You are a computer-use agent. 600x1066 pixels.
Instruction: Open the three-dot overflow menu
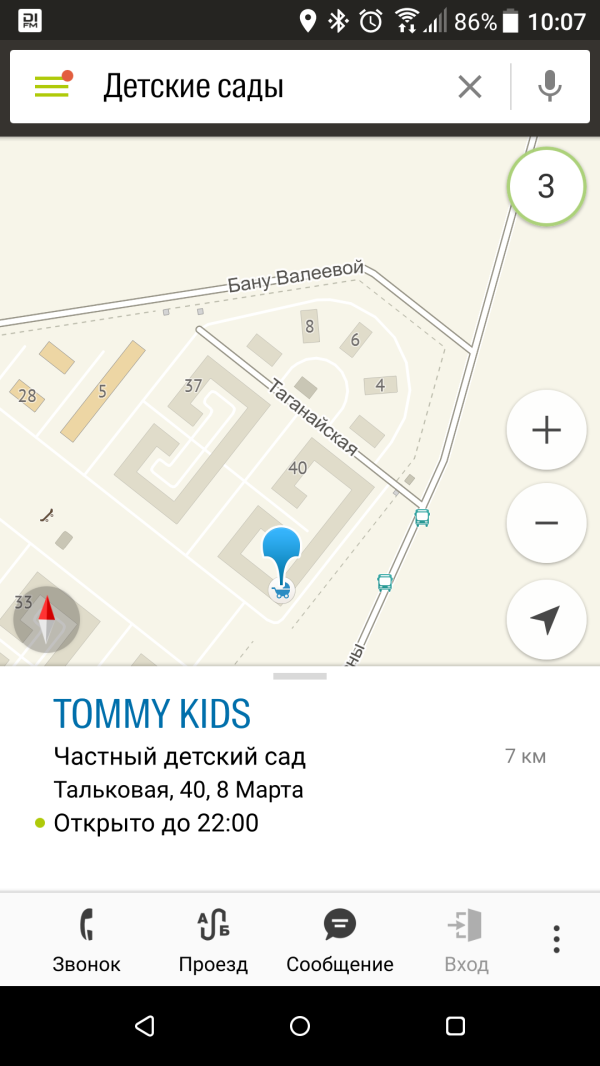[x=557, y=939]
